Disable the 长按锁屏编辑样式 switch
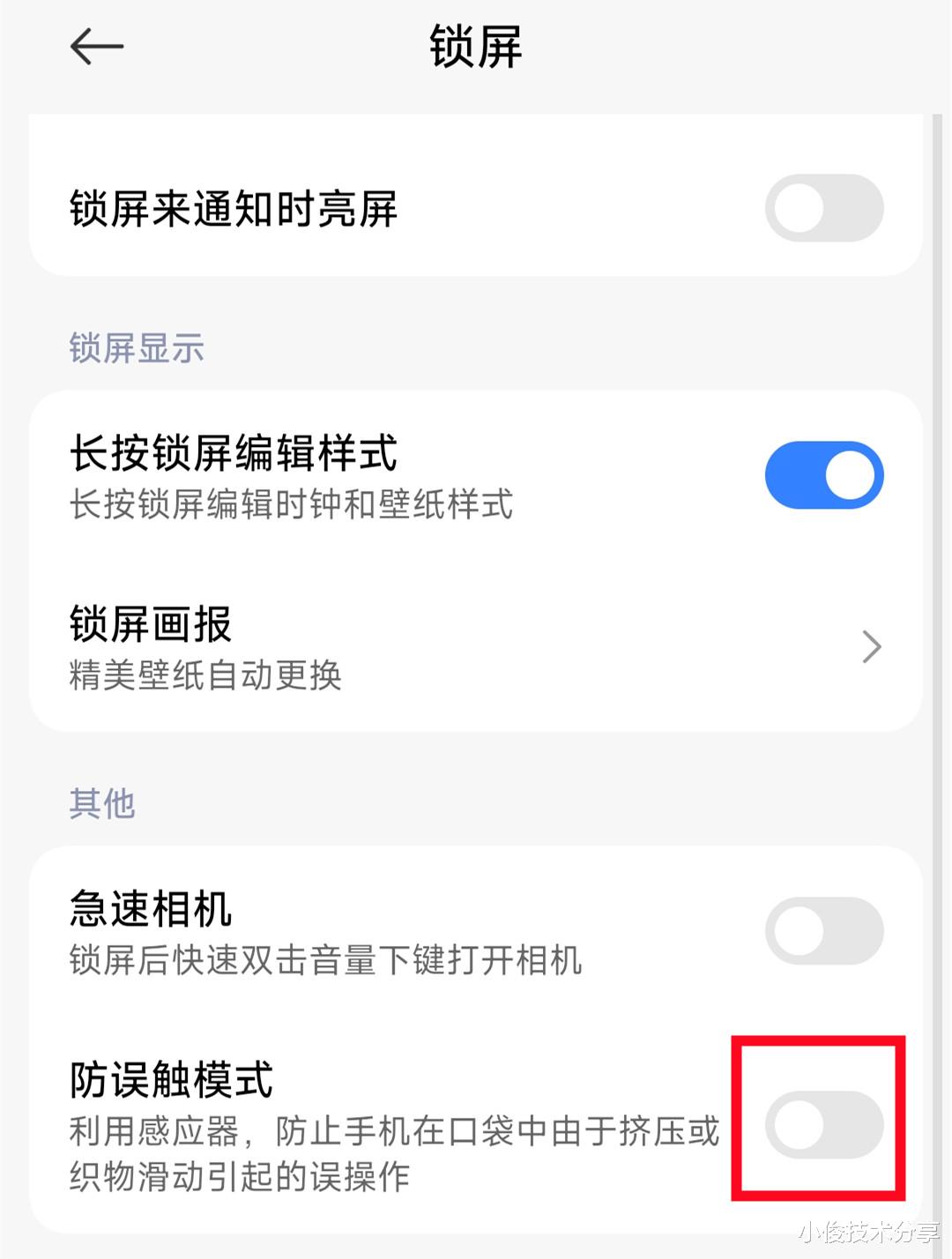 822,474
